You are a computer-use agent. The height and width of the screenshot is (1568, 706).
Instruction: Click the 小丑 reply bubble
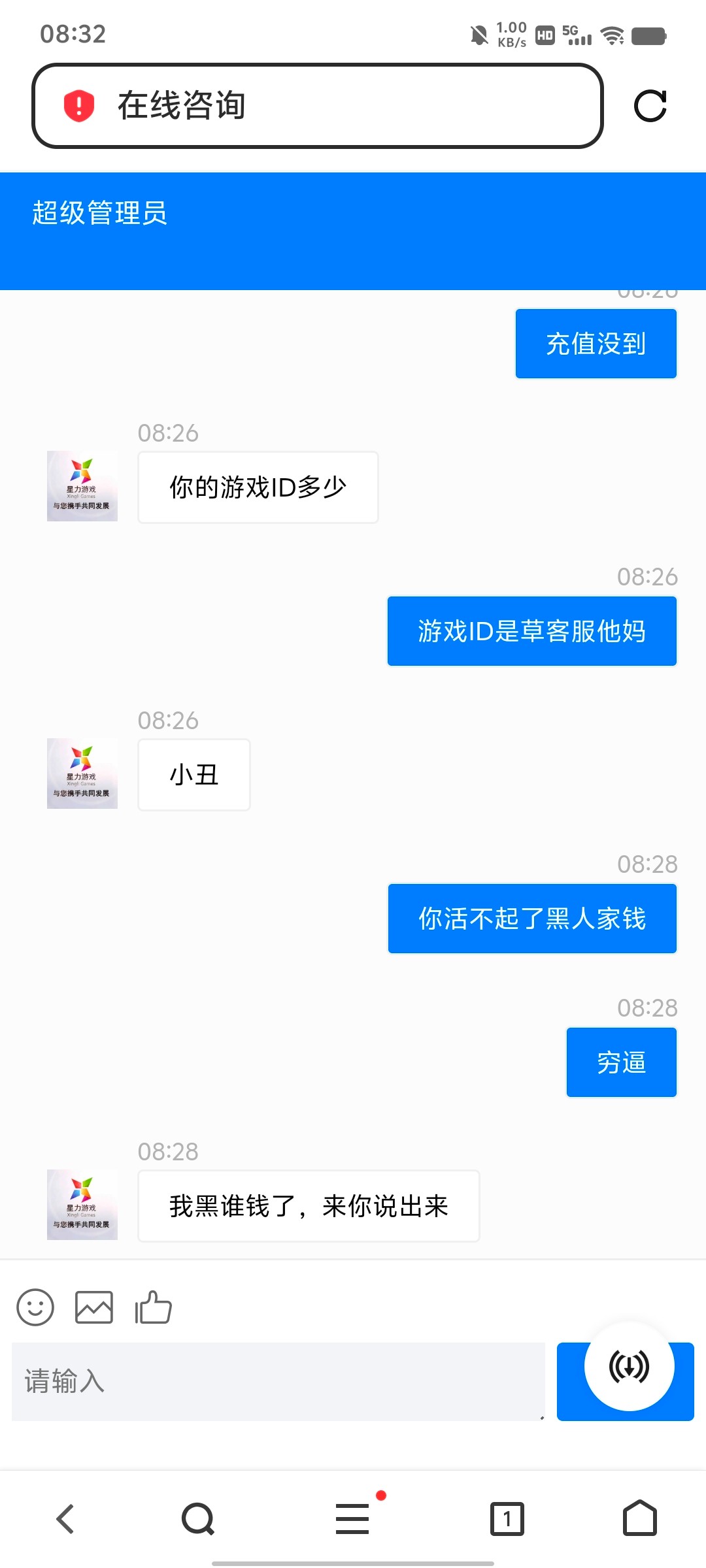193,774
